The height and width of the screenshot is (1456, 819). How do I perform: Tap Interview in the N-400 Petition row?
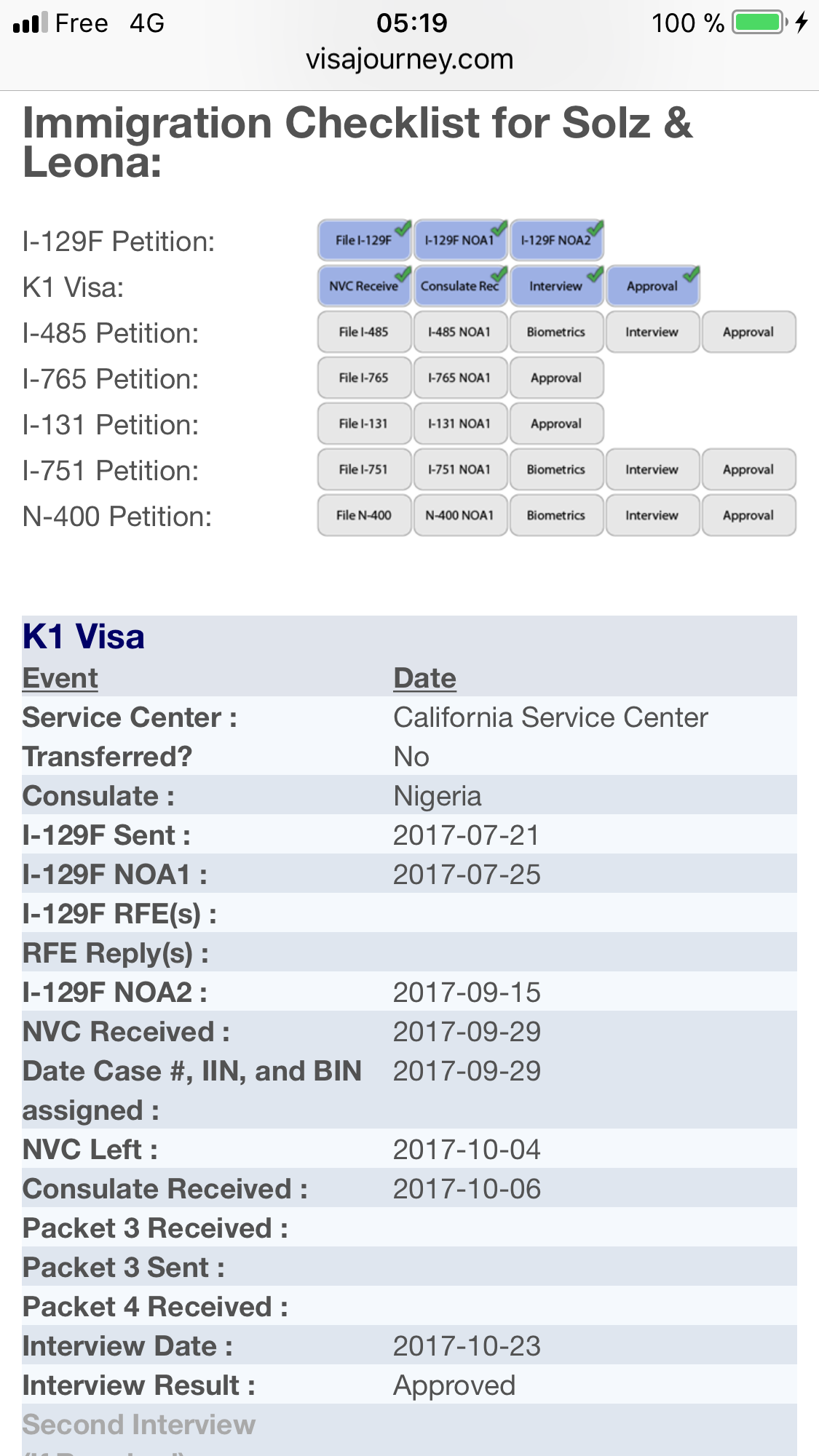pyautogui.click(x=652, y=515)
